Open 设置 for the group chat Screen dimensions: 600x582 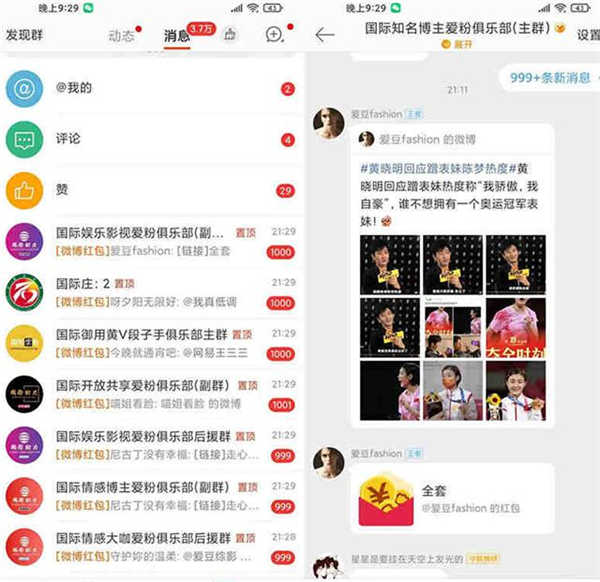point(588,35)
